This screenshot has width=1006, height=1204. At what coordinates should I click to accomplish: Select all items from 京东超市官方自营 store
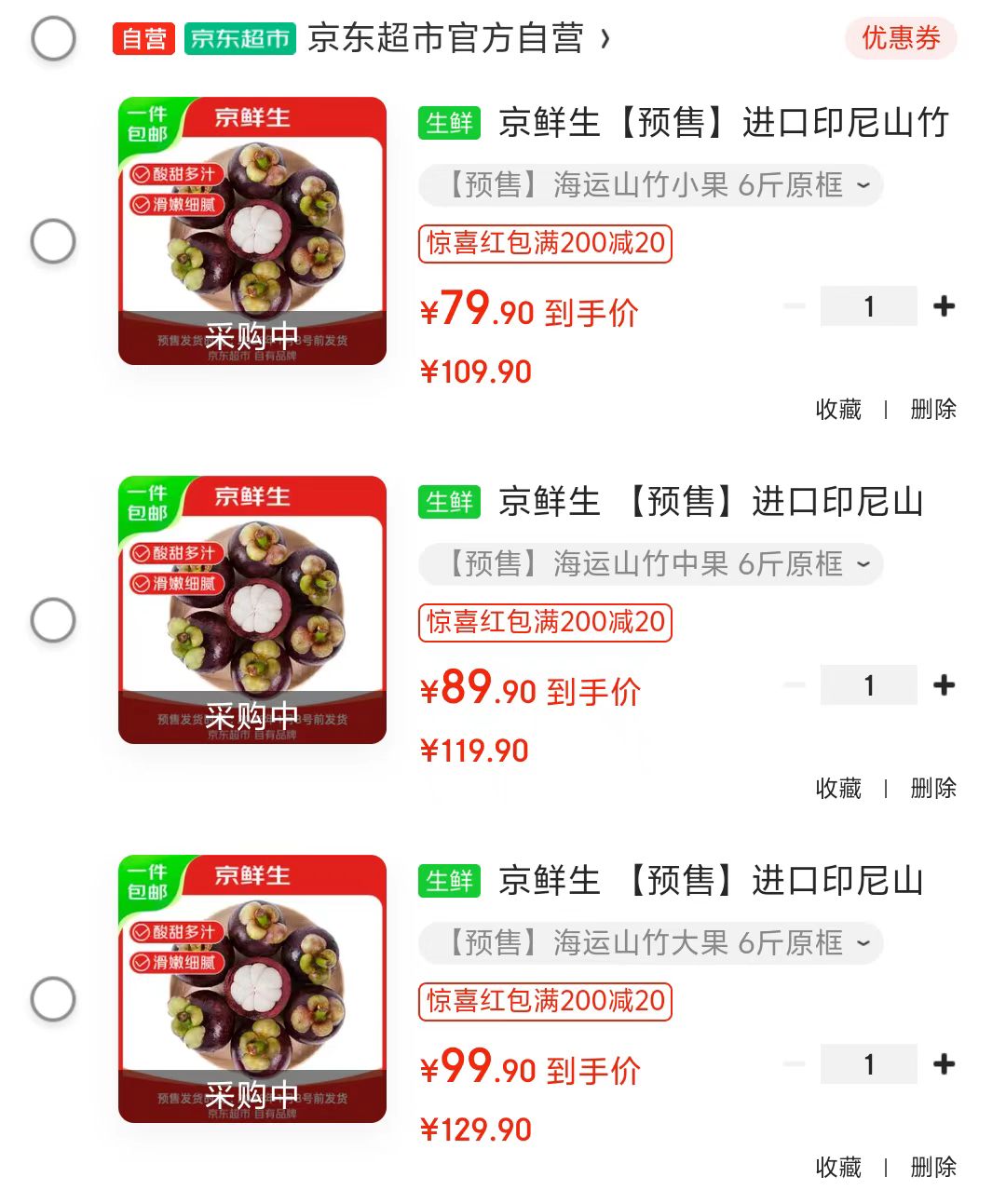pyautogui.click(x=53, y=39)
